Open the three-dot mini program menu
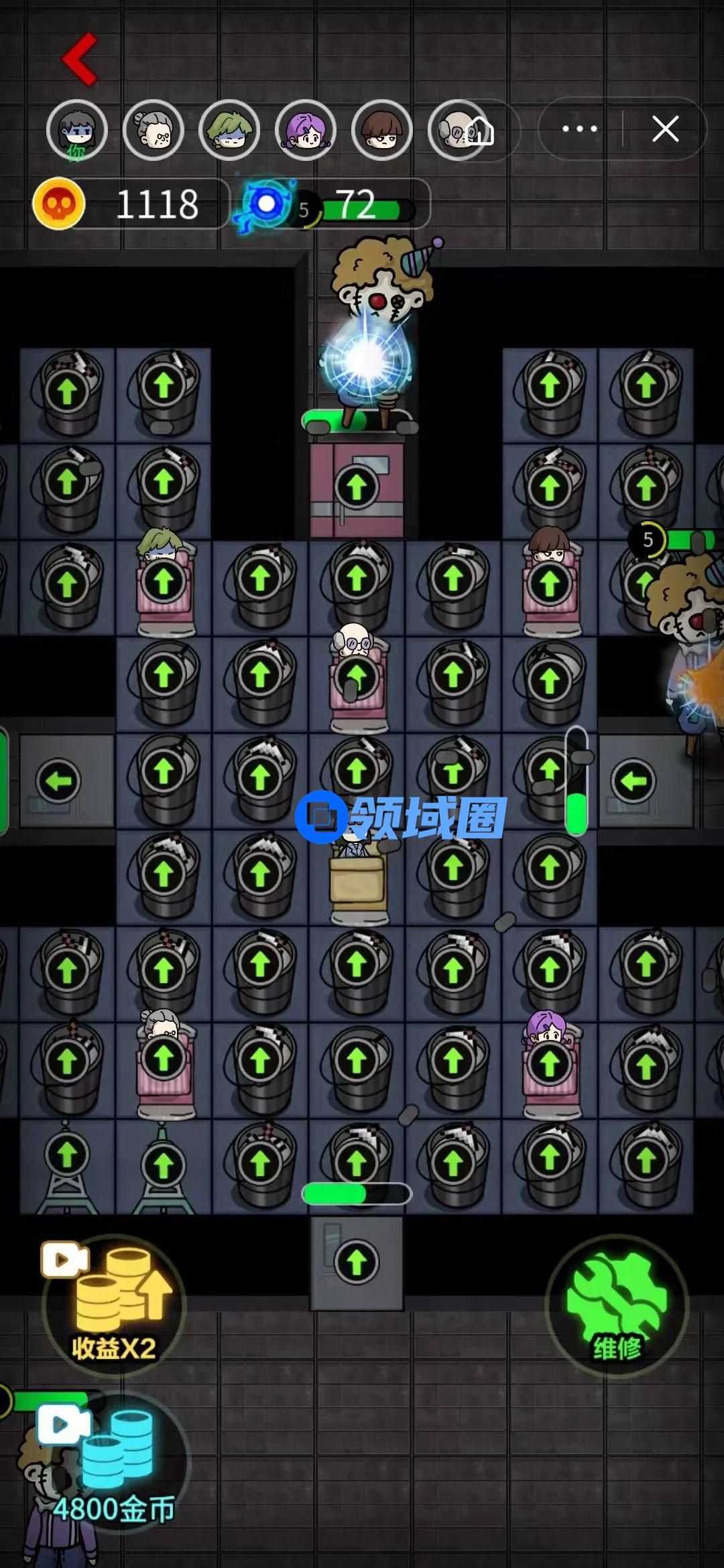This screenshot has height=1568, width=724. [580, 129]
